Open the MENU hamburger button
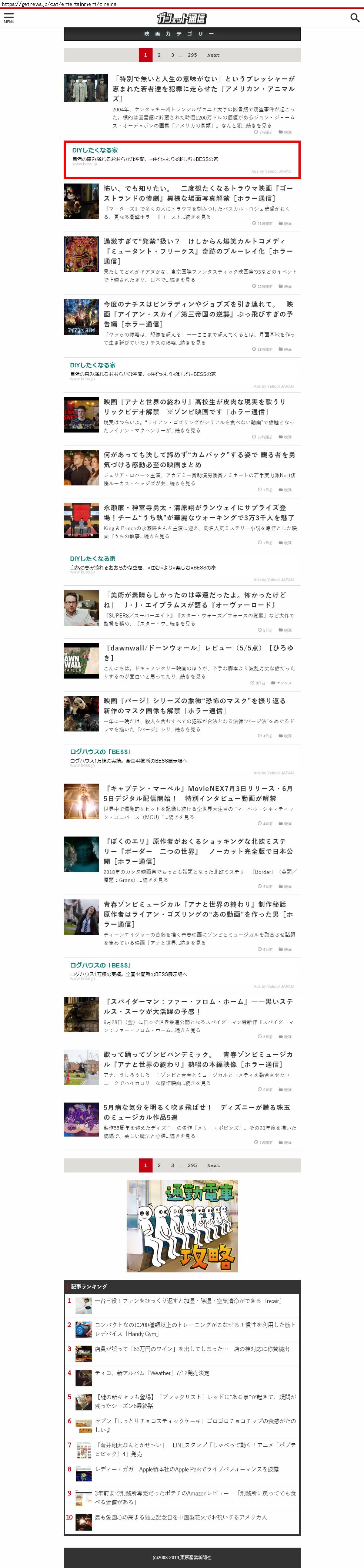Viewport: 364px width, 1568px height. point(9,18)
